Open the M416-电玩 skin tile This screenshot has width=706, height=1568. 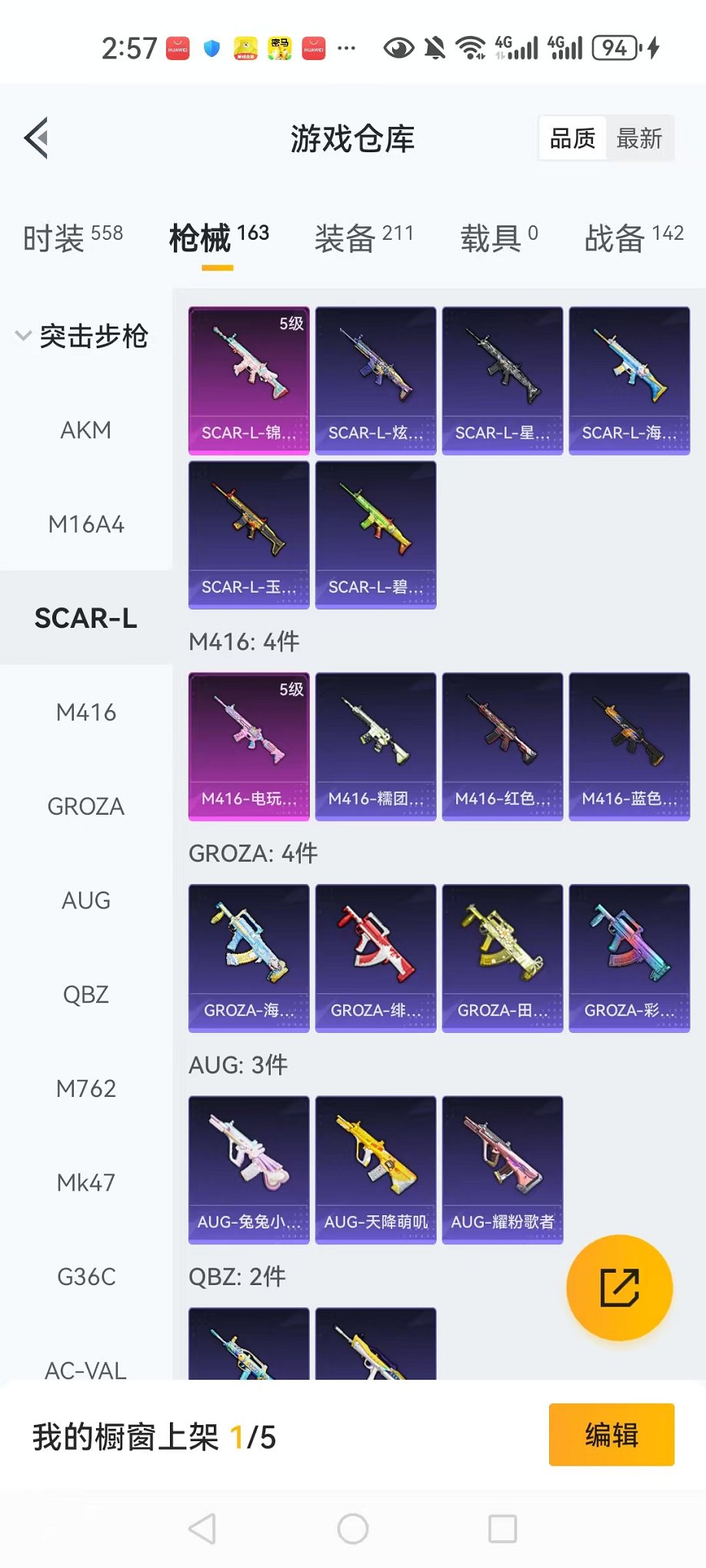coord(248,746)
